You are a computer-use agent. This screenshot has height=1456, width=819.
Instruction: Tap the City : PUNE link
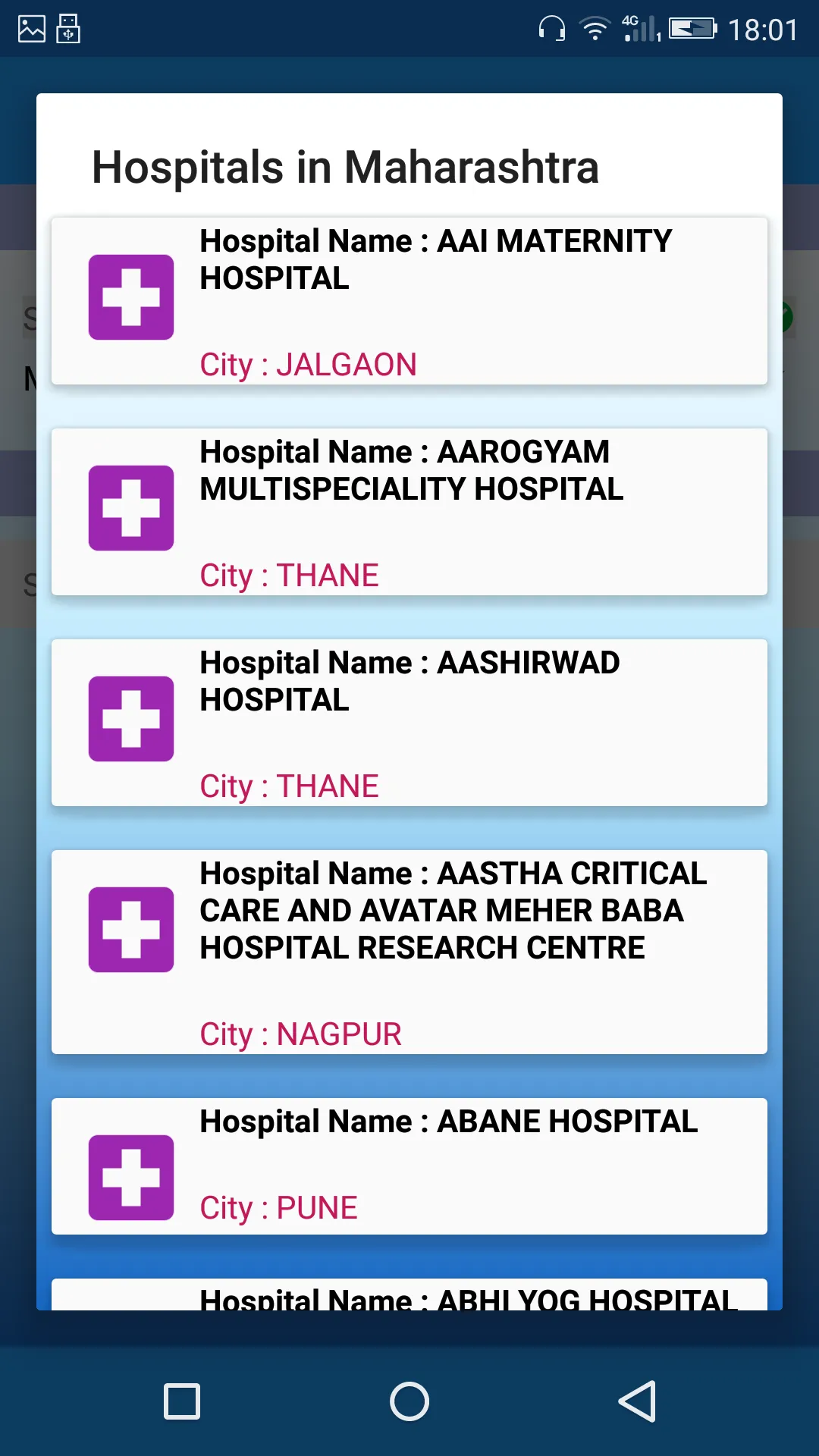point(278,1207)
